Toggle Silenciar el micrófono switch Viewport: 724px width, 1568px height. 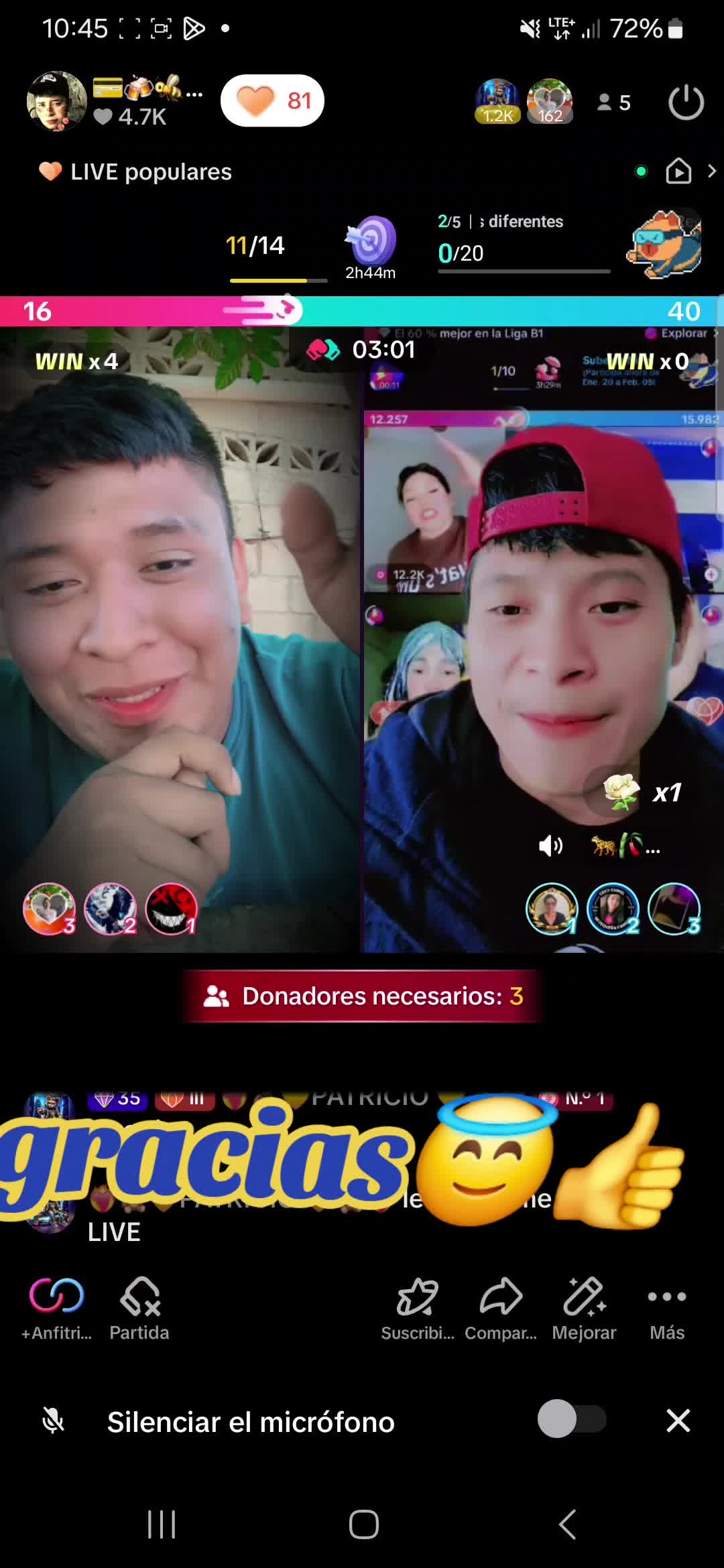tap(572, 1419)
